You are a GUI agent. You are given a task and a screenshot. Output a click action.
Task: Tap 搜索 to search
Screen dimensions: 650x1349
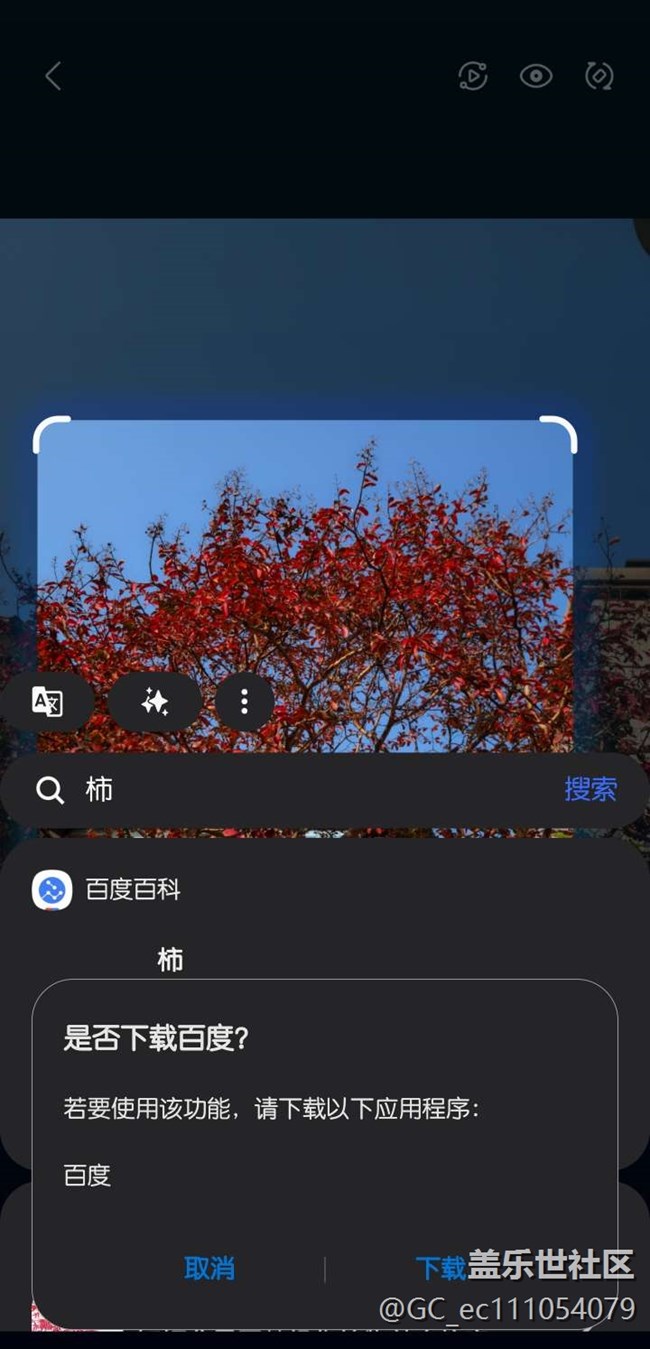pyautogui.click(x=590, y=790)
